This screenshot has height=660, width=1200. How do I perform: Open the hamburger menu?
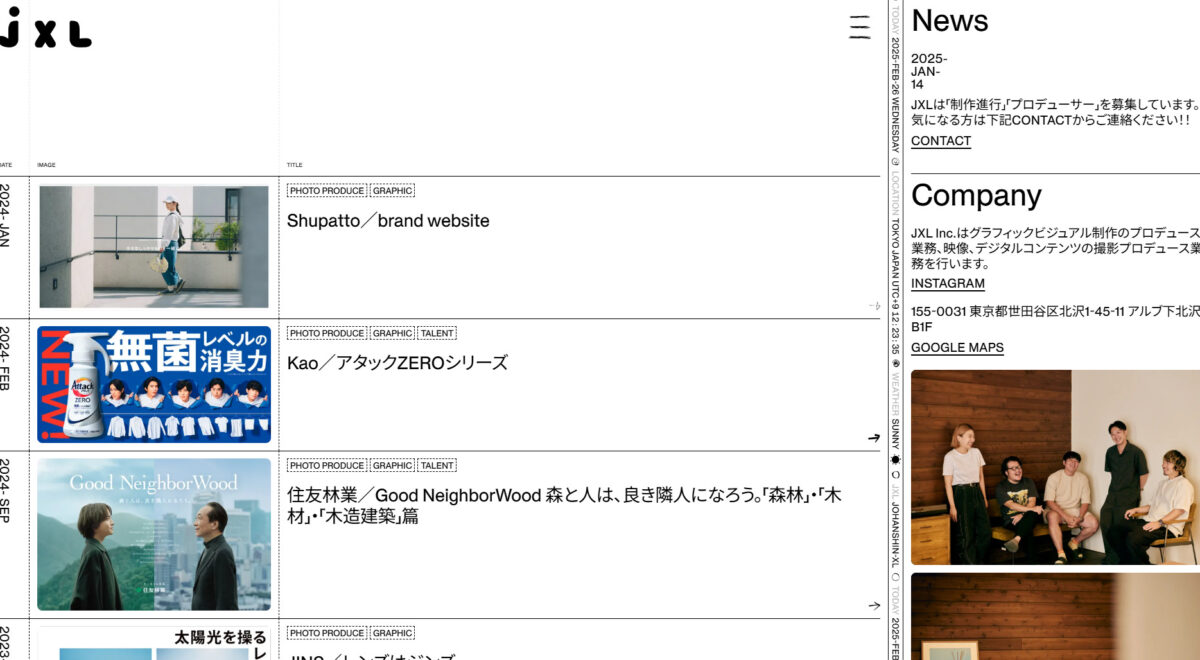(x=859, y=27)
